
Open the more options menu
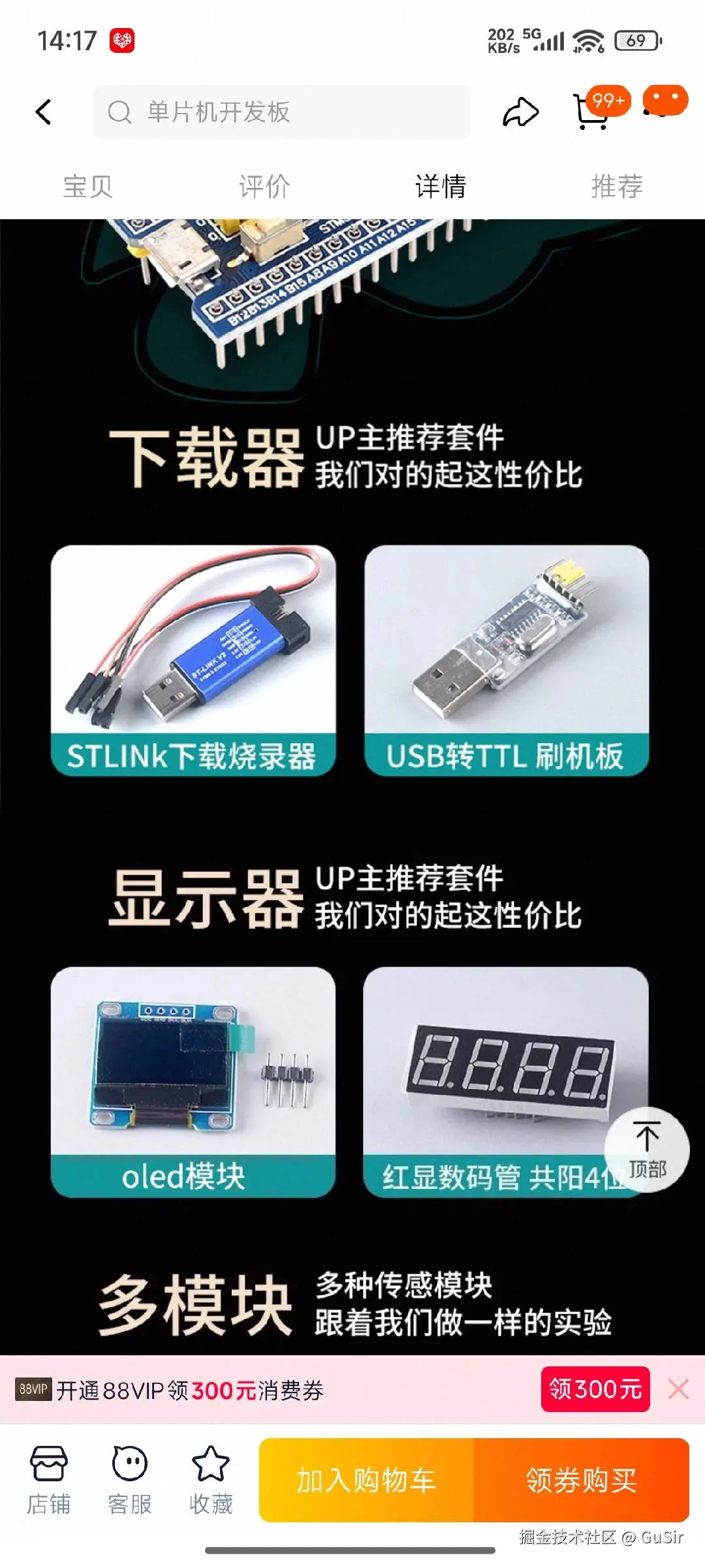point(665,104)
